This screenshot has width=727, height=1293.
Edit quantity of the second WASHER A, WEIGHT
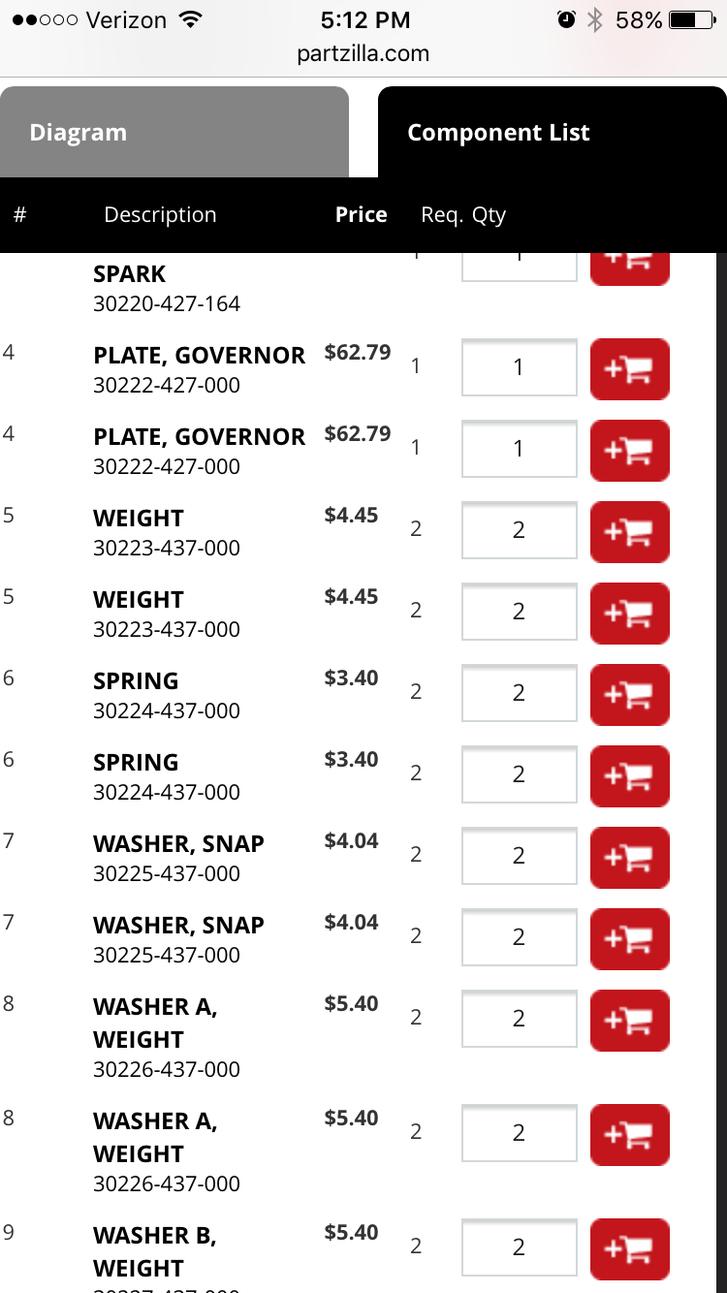(x=518, y=1133)
